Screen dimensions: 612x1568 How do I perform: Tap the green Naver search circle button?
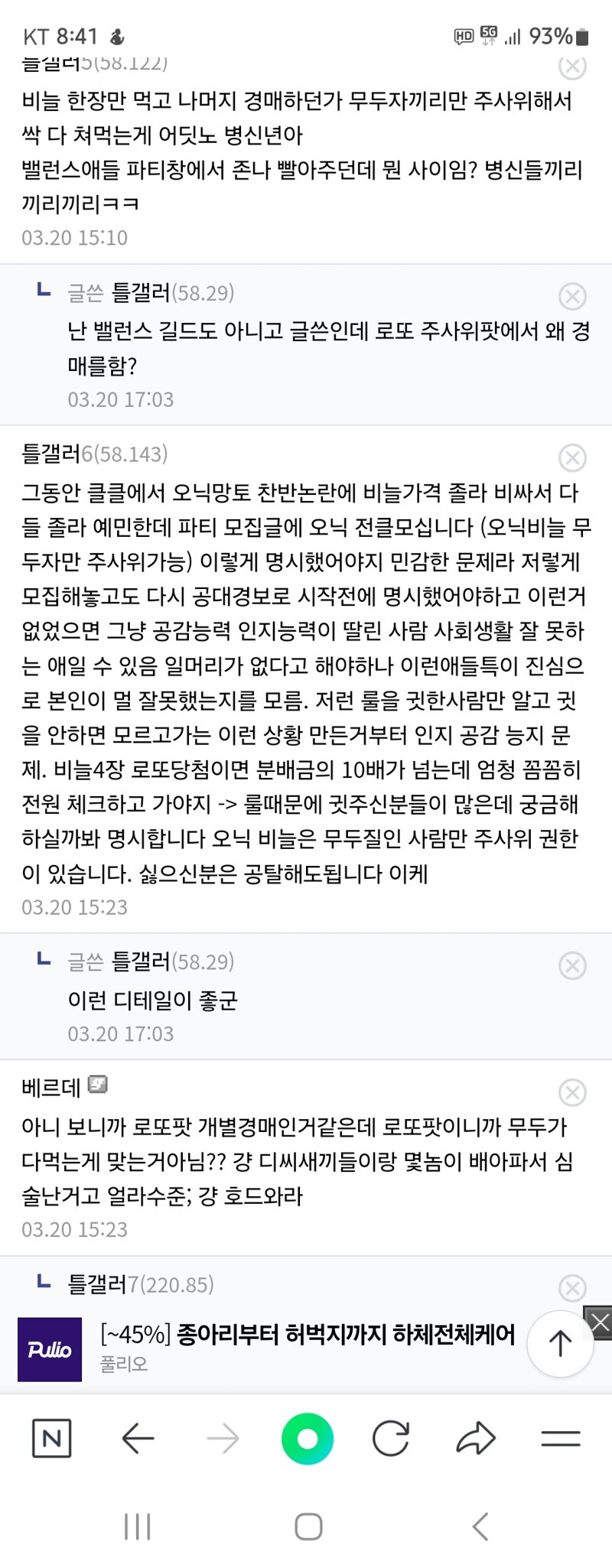308,1439
